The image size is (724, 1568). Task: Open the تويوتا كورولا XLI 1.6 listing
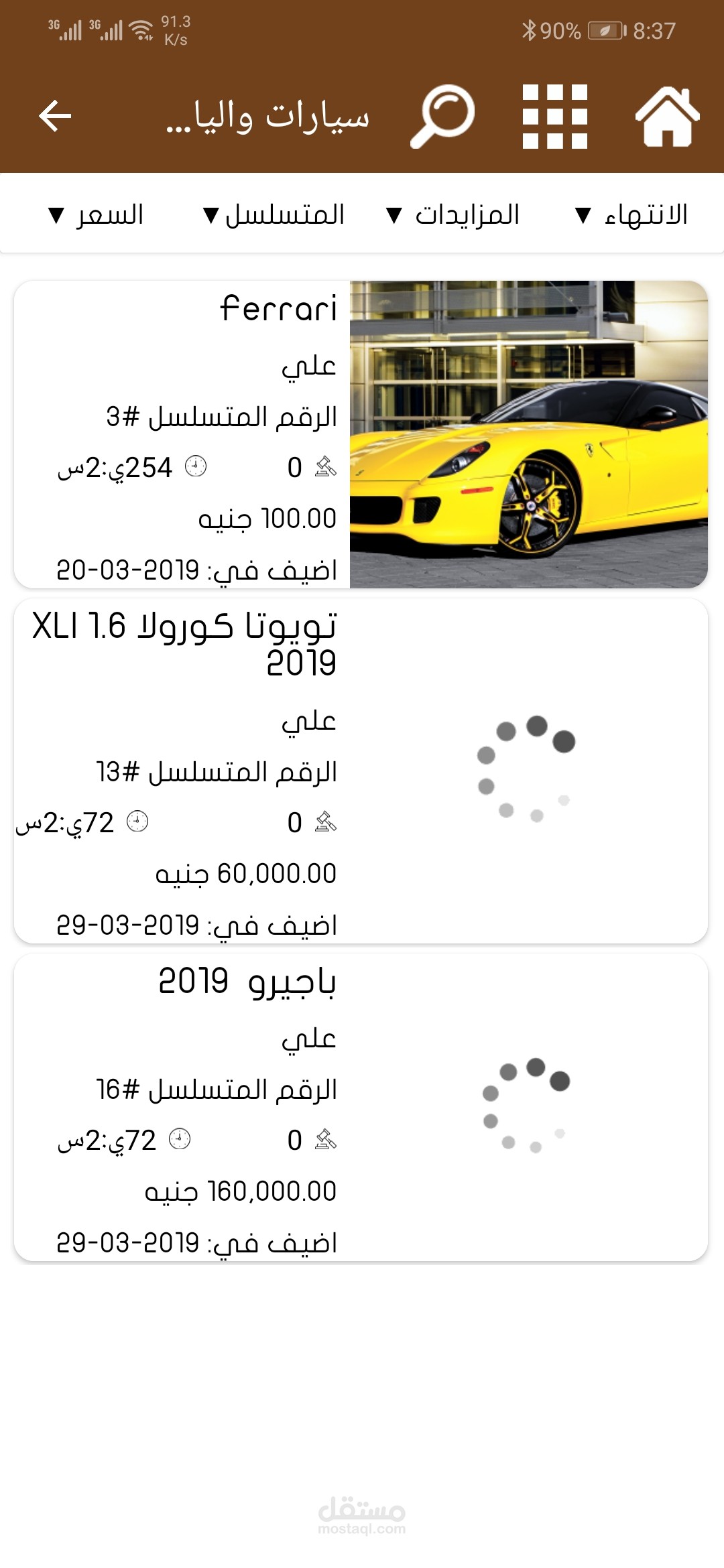point(361,771)
